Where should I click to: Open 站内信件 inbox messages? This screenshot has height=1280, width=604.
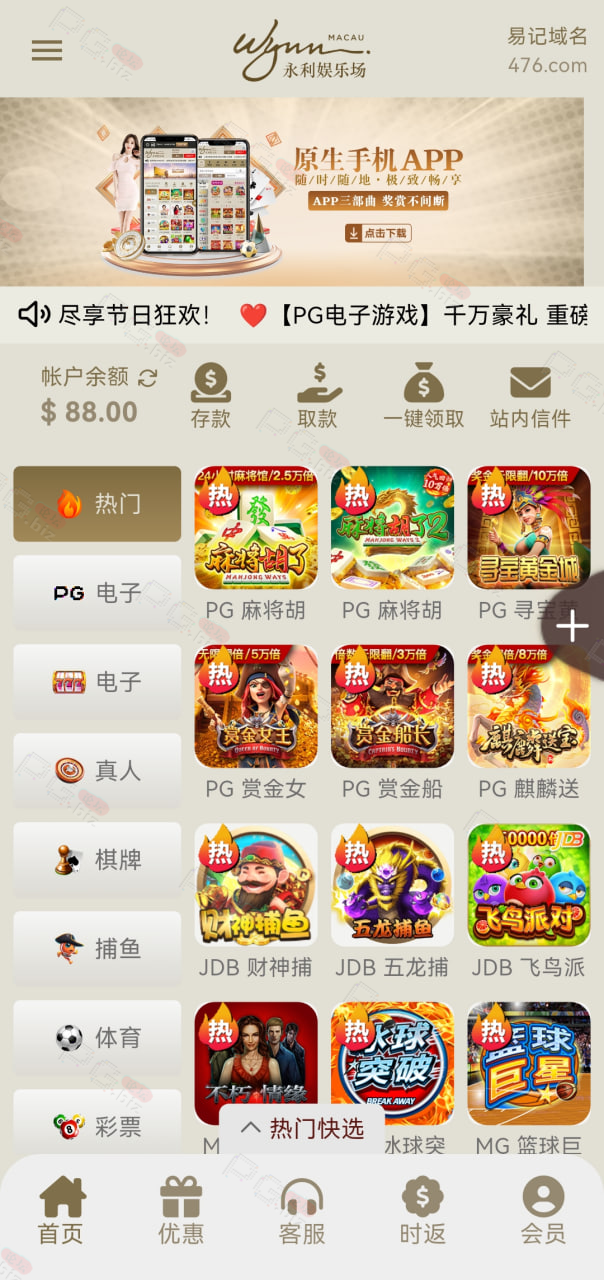[530, 396]
